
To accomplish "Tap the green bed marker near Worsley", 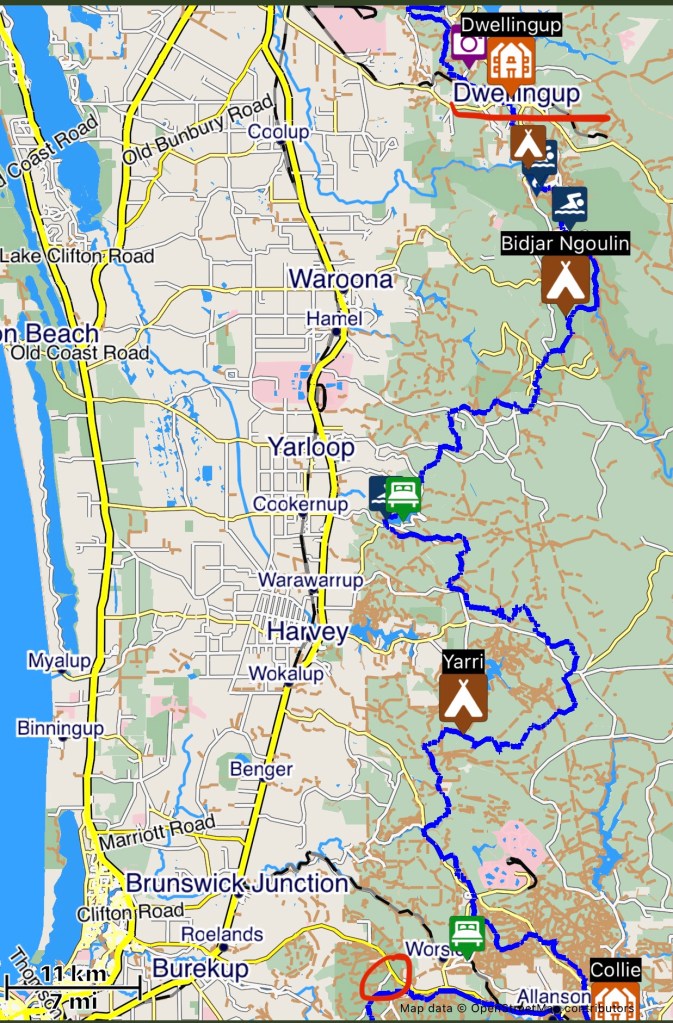I will tap(466, 935).
